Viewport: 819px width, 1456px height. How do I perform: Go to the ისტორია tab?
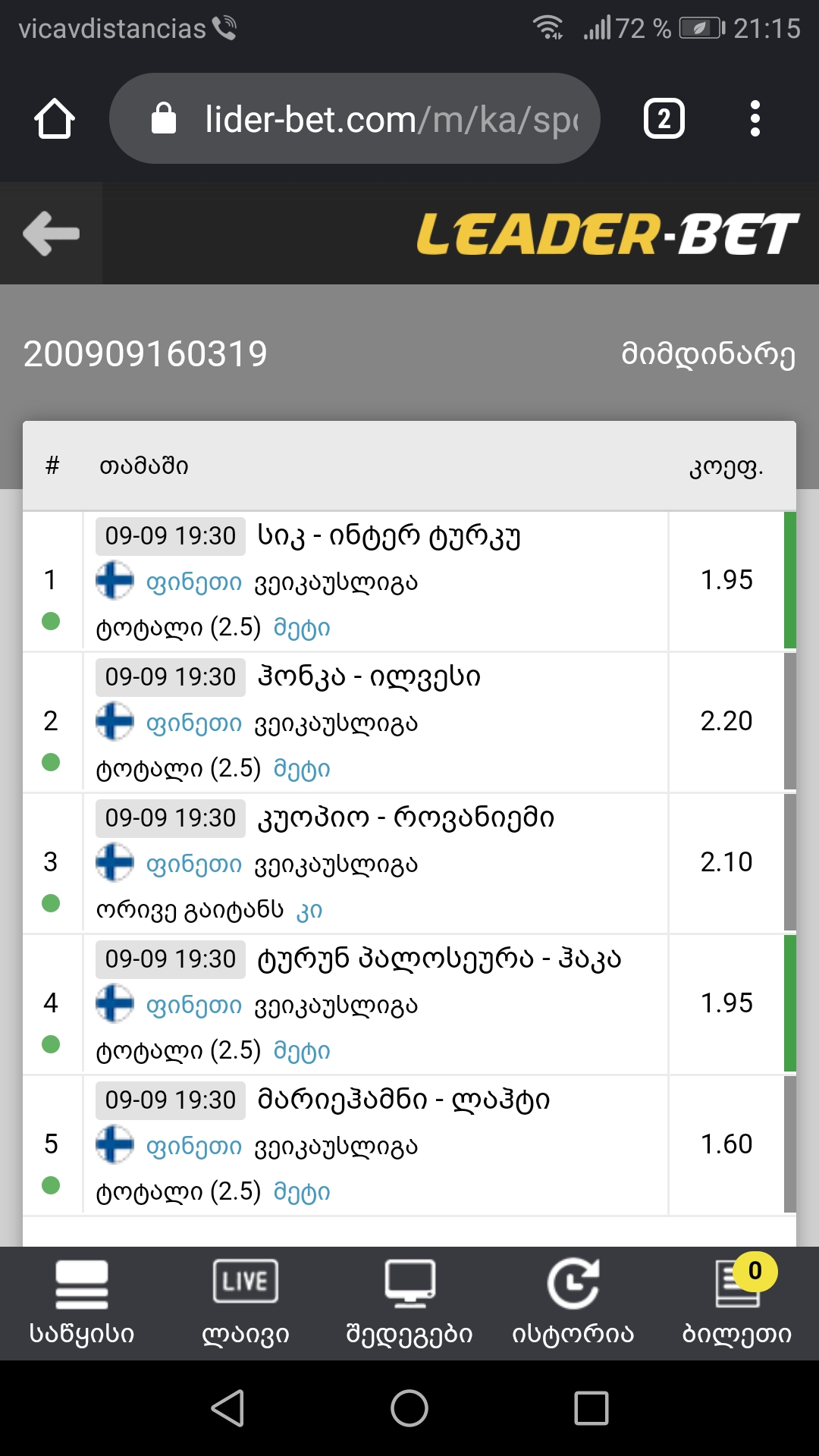[573, 1303]
